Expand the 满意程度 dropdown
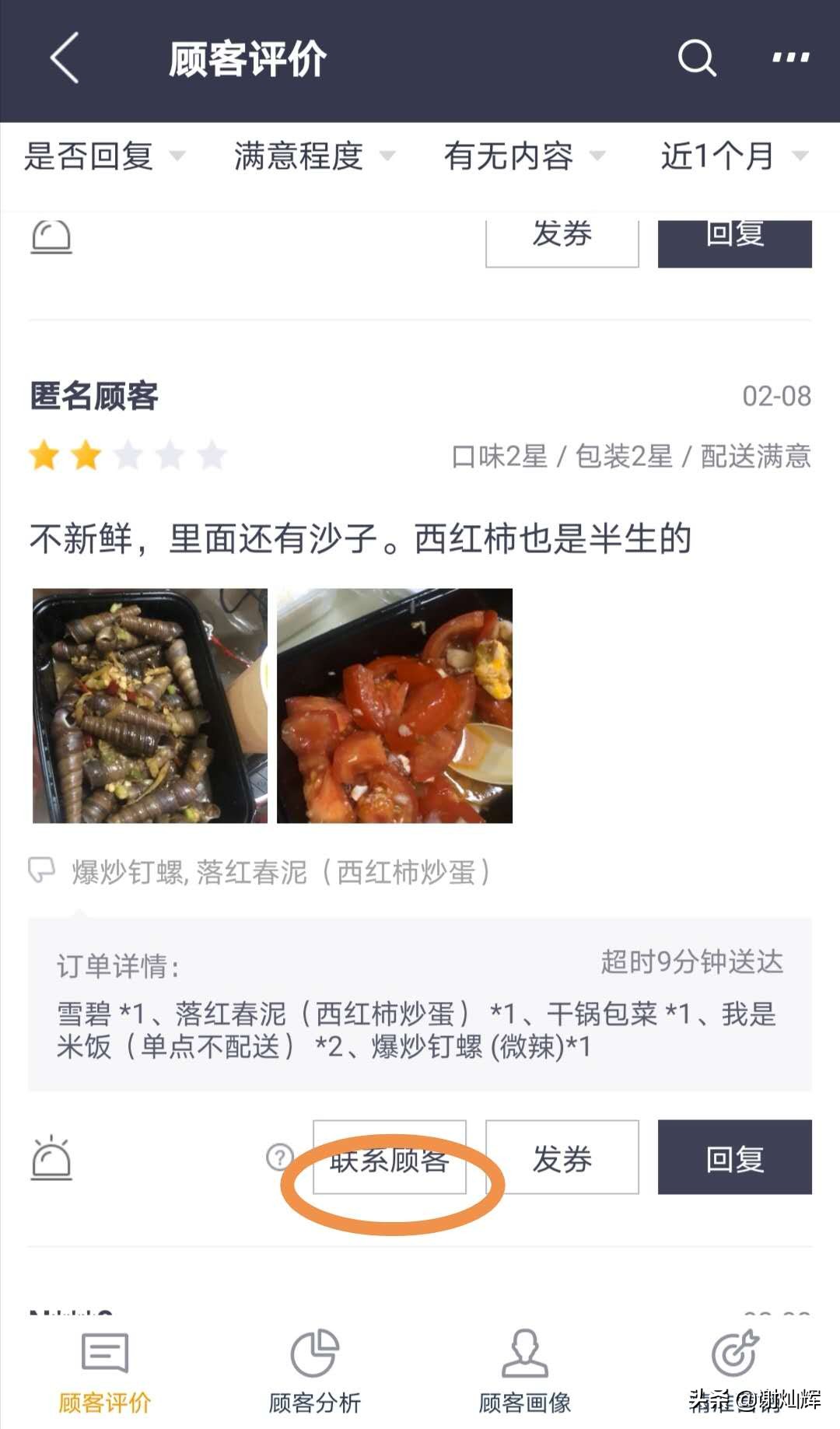This screenshot has height=1429, width=840. click(299, 157)
